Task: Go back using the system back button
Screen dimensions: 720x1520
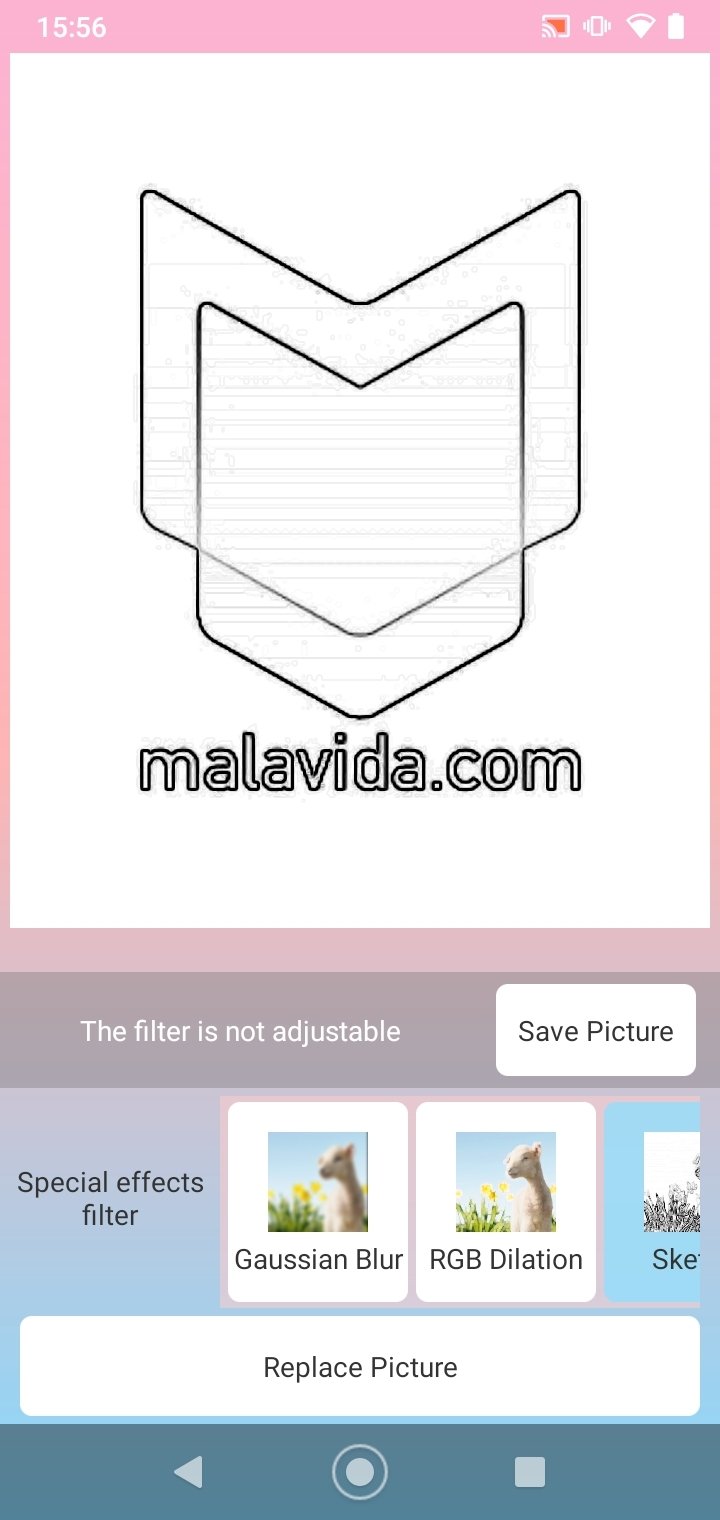Action: point(188,1472)
